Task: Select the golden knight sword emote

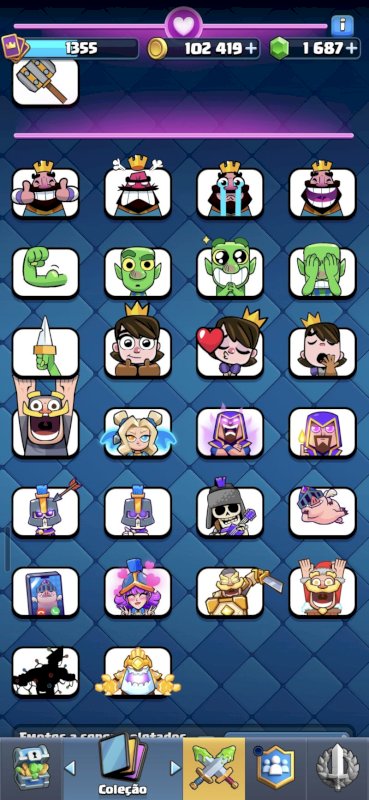Action: pyautogui.click(x=235, y=591)
